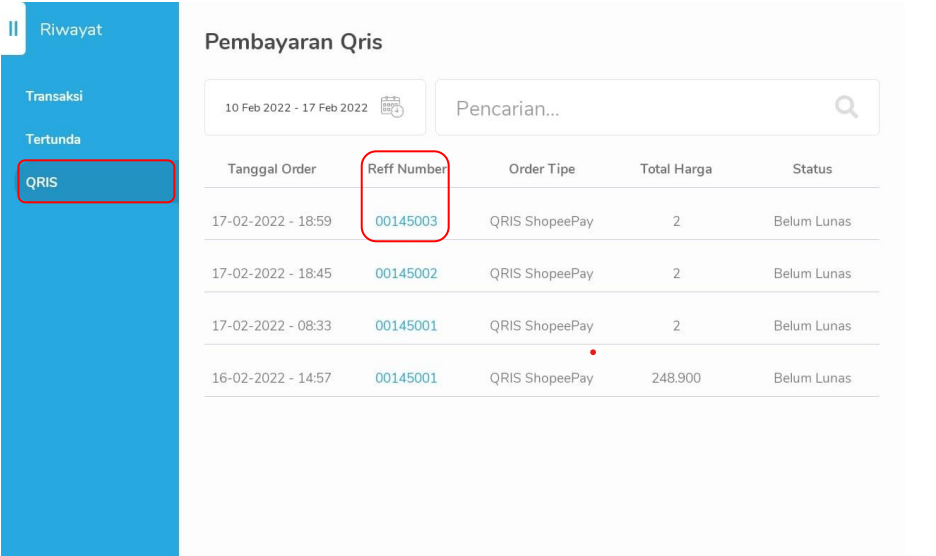Open 00145001 from 16-02-2022 14:57

(406, 378)
